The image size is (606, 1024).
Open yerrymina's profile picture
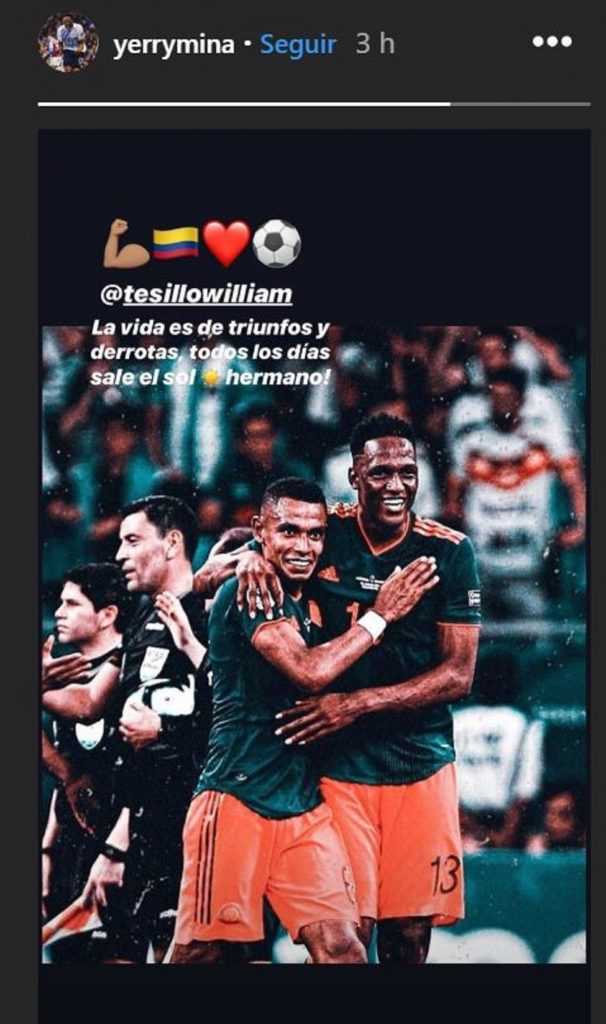pos(68,43)
